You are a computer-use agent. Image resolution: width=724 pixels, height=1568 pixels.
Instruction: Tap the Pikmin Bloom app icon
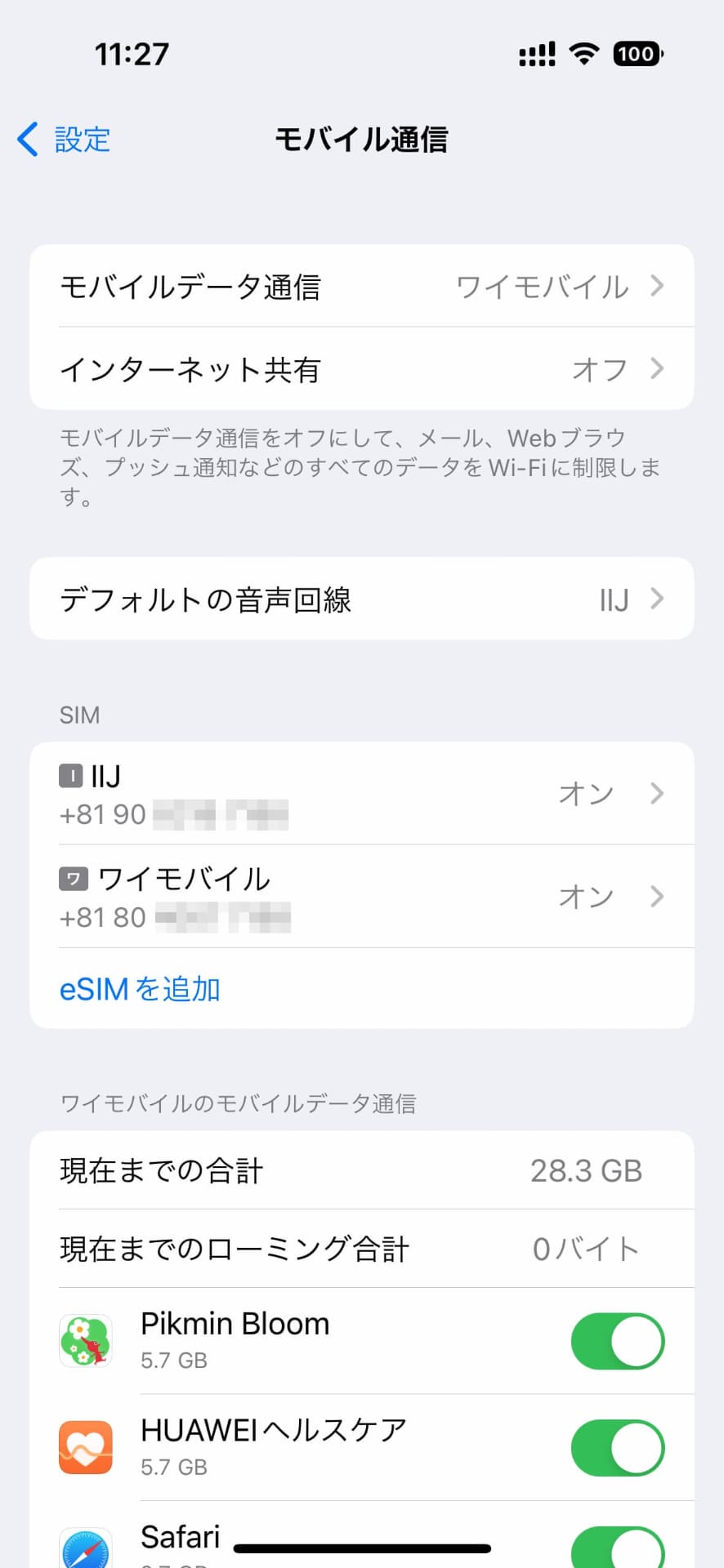pos(87,1340)
